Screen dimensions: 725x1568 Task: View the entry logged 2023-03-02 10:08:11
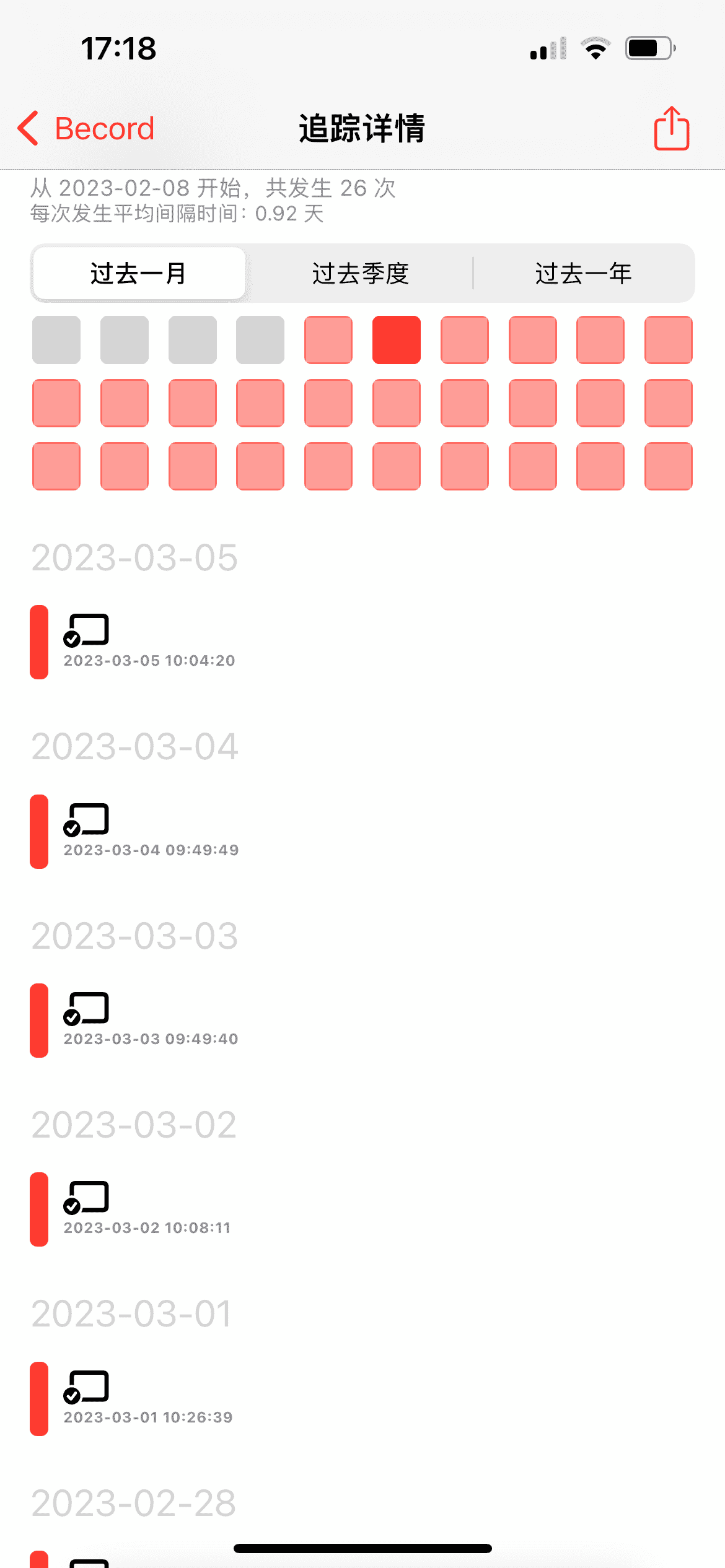pos(147,1209)
